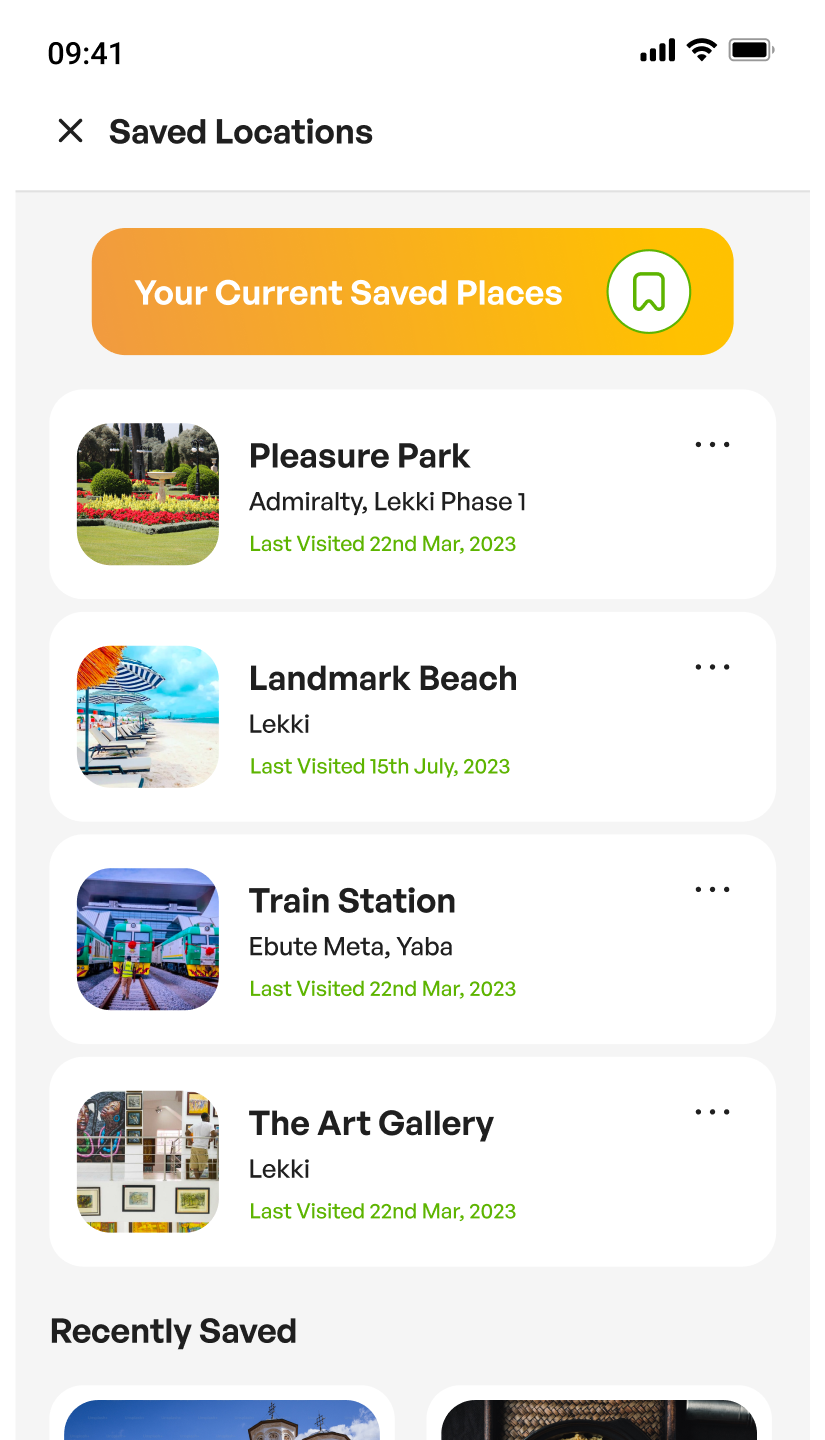Screen dimensions: 825x1440
Task: Open more options for Landmark Beach
Action: click(x=712, y=667)
